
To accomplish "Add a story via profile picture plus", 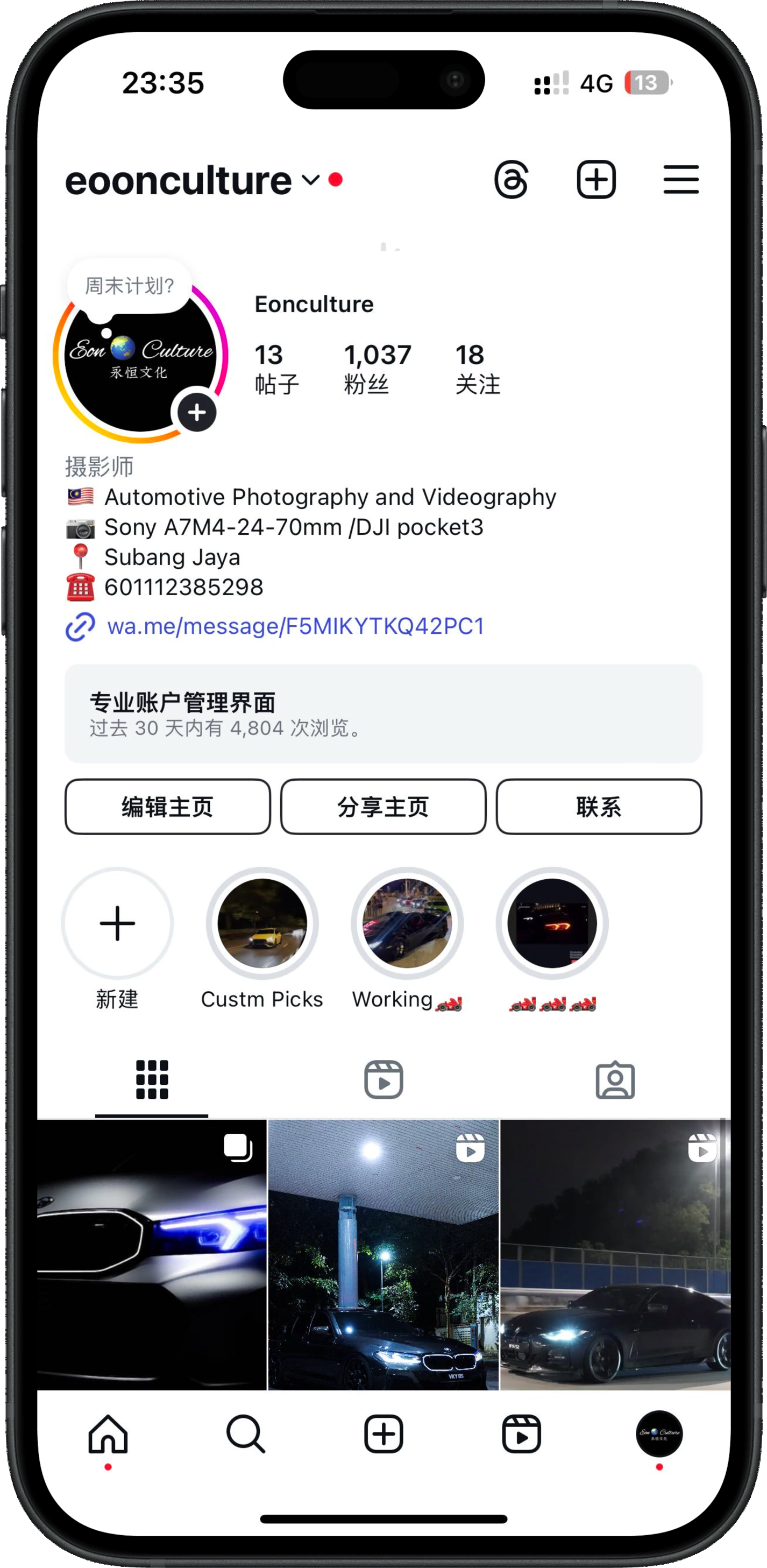I will pos(196,413).
